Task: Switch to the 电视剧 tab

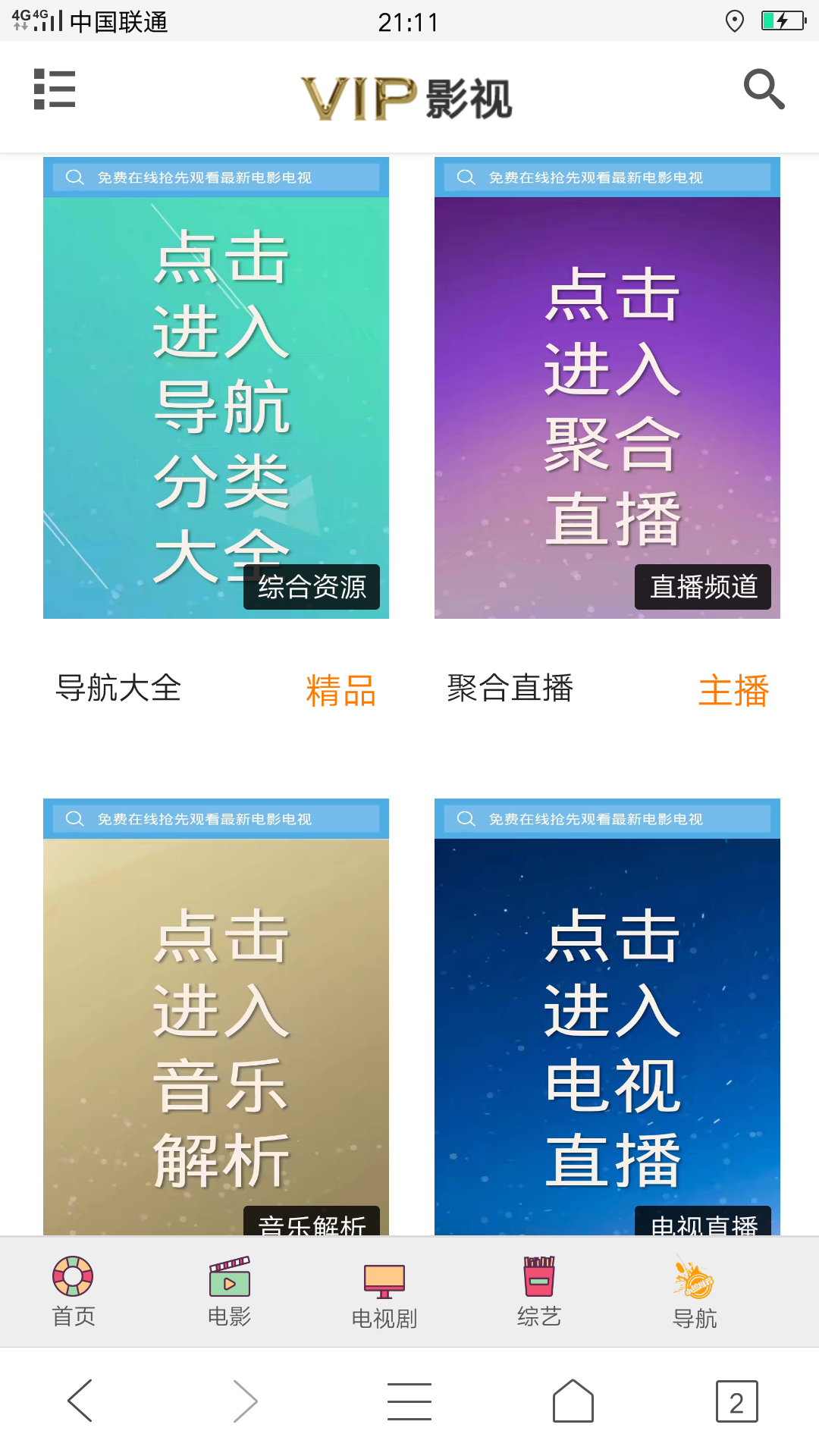Action: click(x=384, y=1294)
